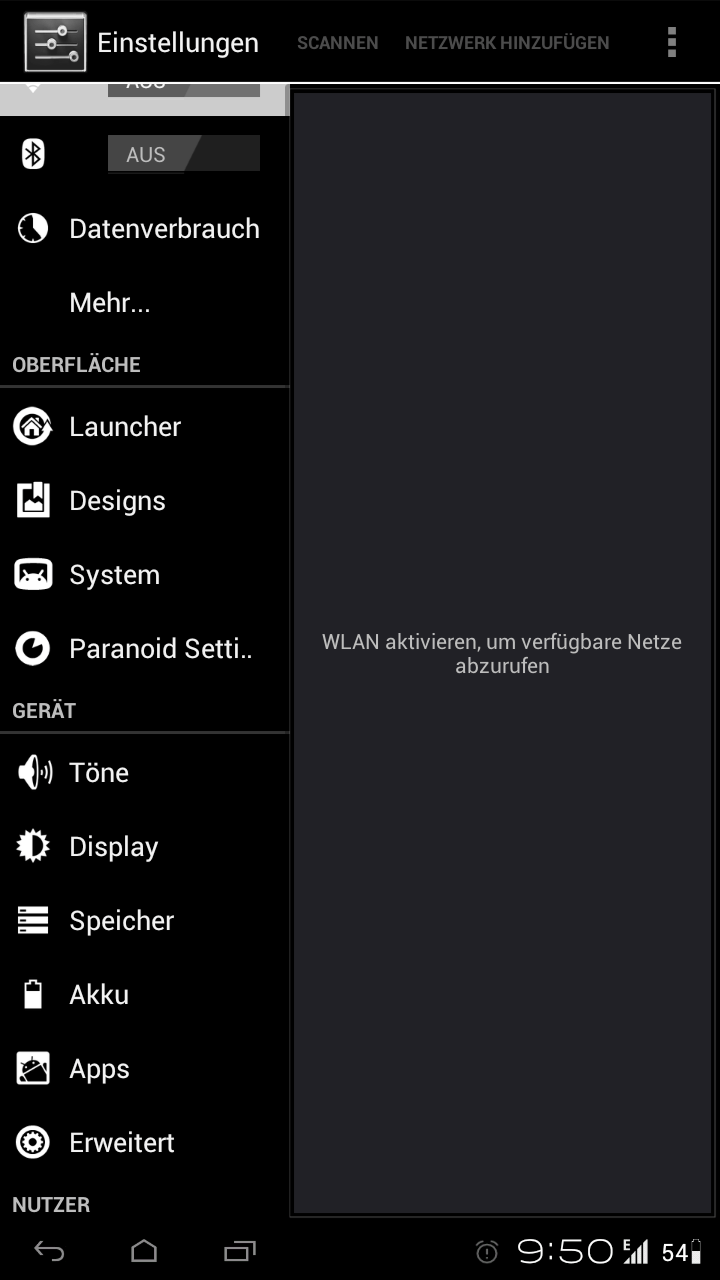This screenshot has height=1280, width=720.
Task: Tap Netzwerk hinzufügen in the action bar
Action: point(507,43)
